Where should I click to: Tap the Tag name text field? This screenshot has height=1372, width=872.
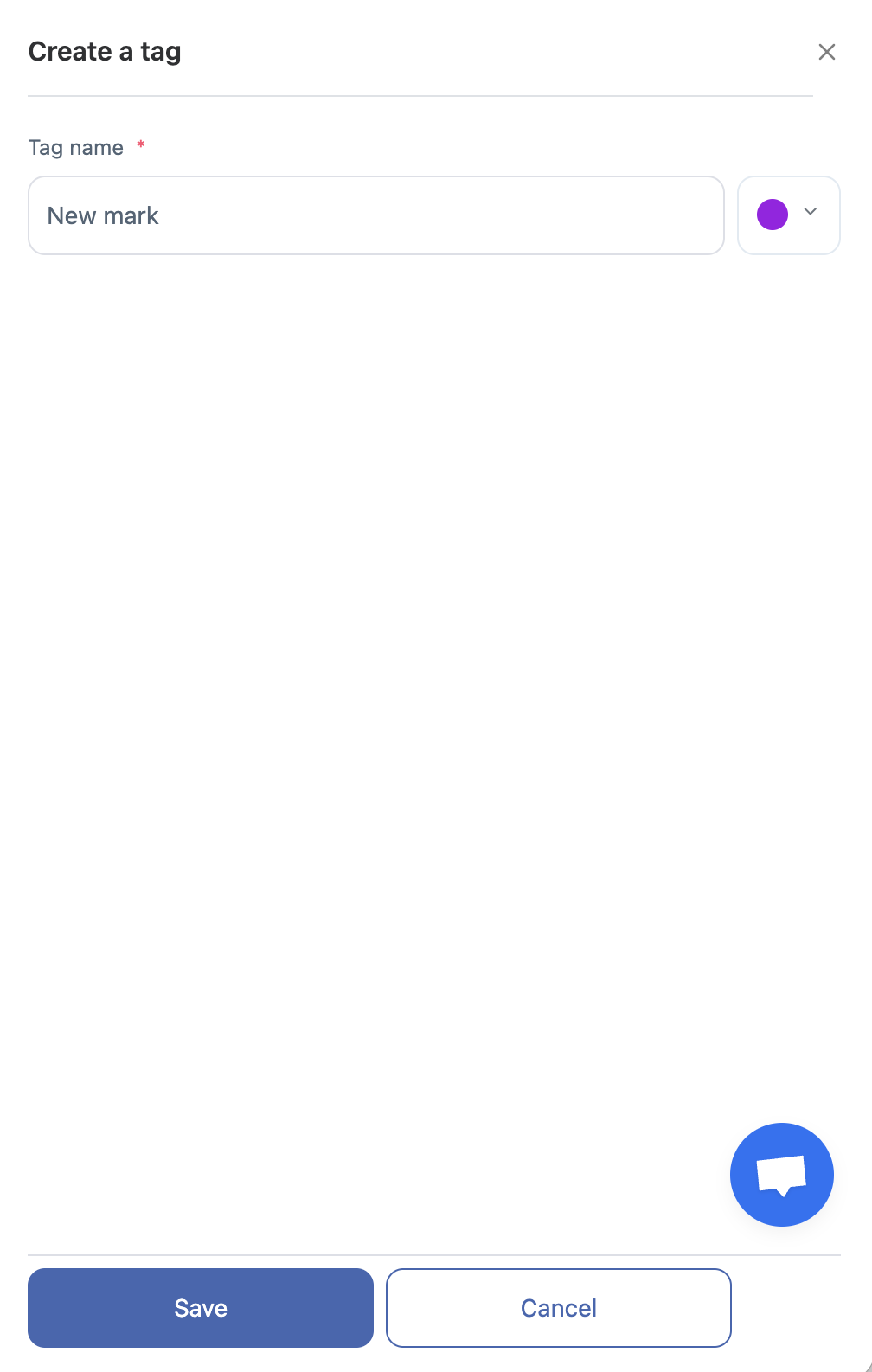[x=375, y=215]
